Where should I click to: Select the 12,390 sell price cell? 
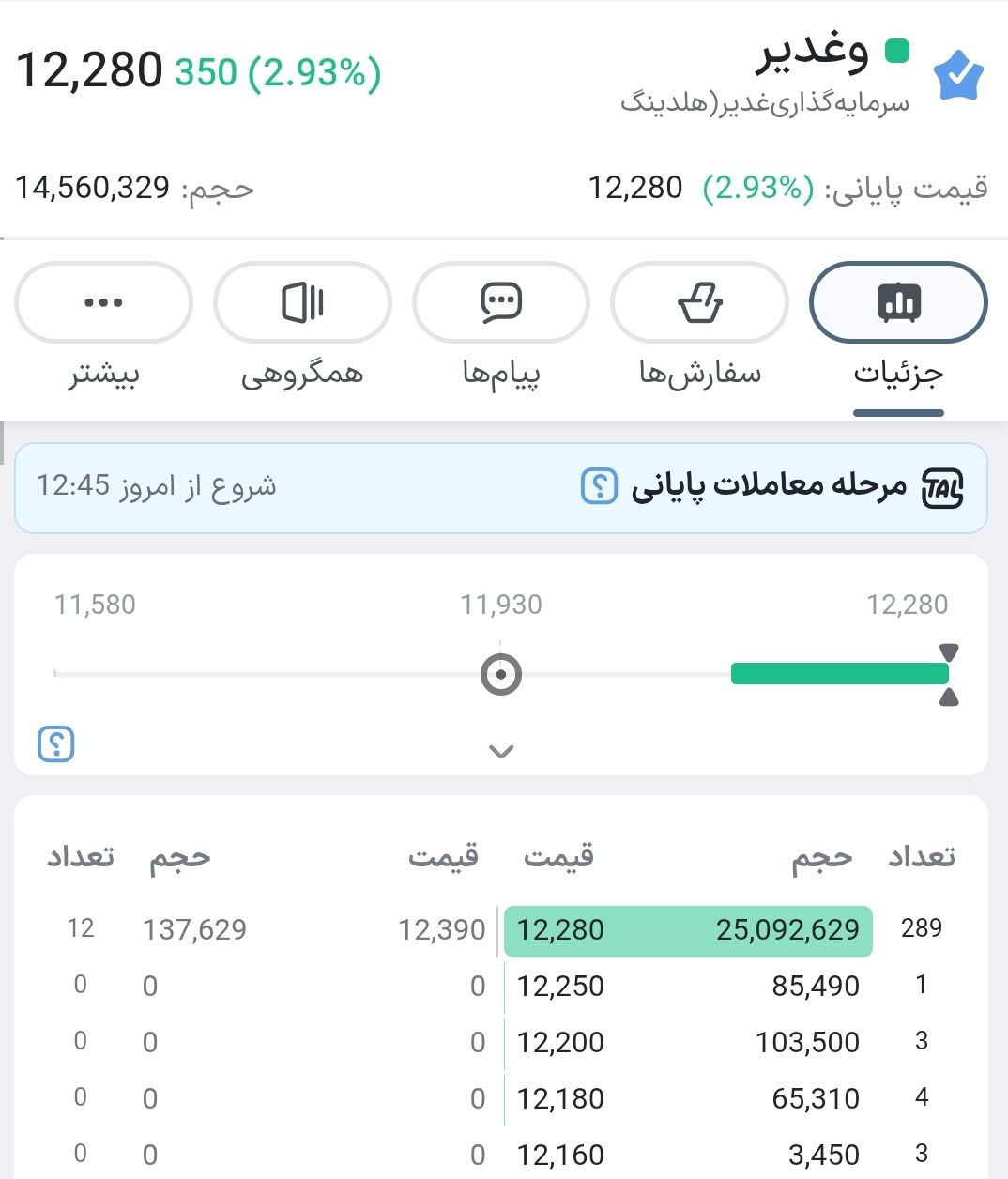point(441,930)
